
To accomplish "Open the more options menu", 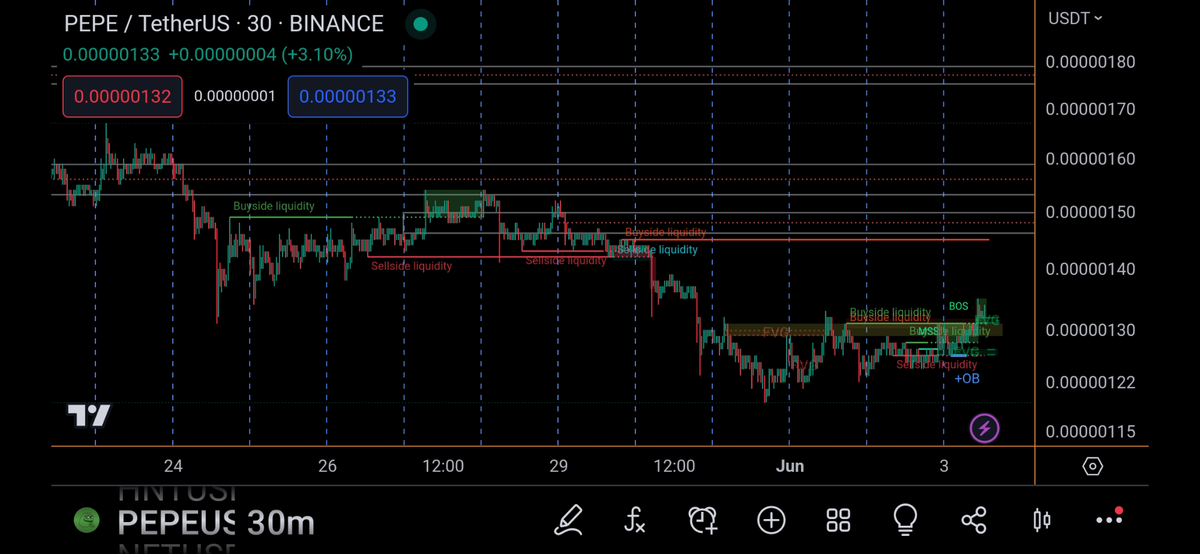I will pos(1110,519).
